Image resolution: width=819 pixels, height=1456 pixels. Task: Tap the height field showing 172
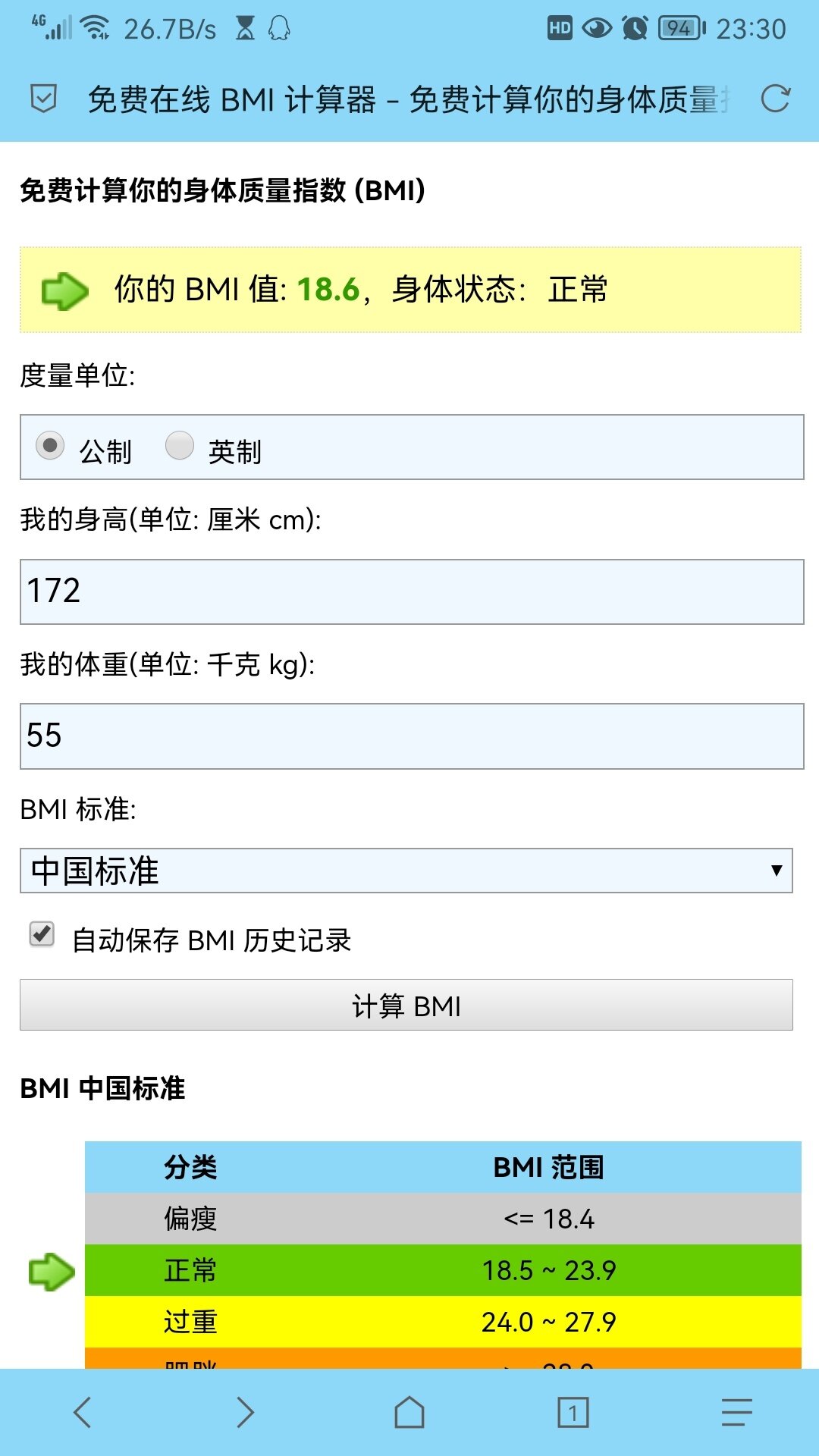411,591
